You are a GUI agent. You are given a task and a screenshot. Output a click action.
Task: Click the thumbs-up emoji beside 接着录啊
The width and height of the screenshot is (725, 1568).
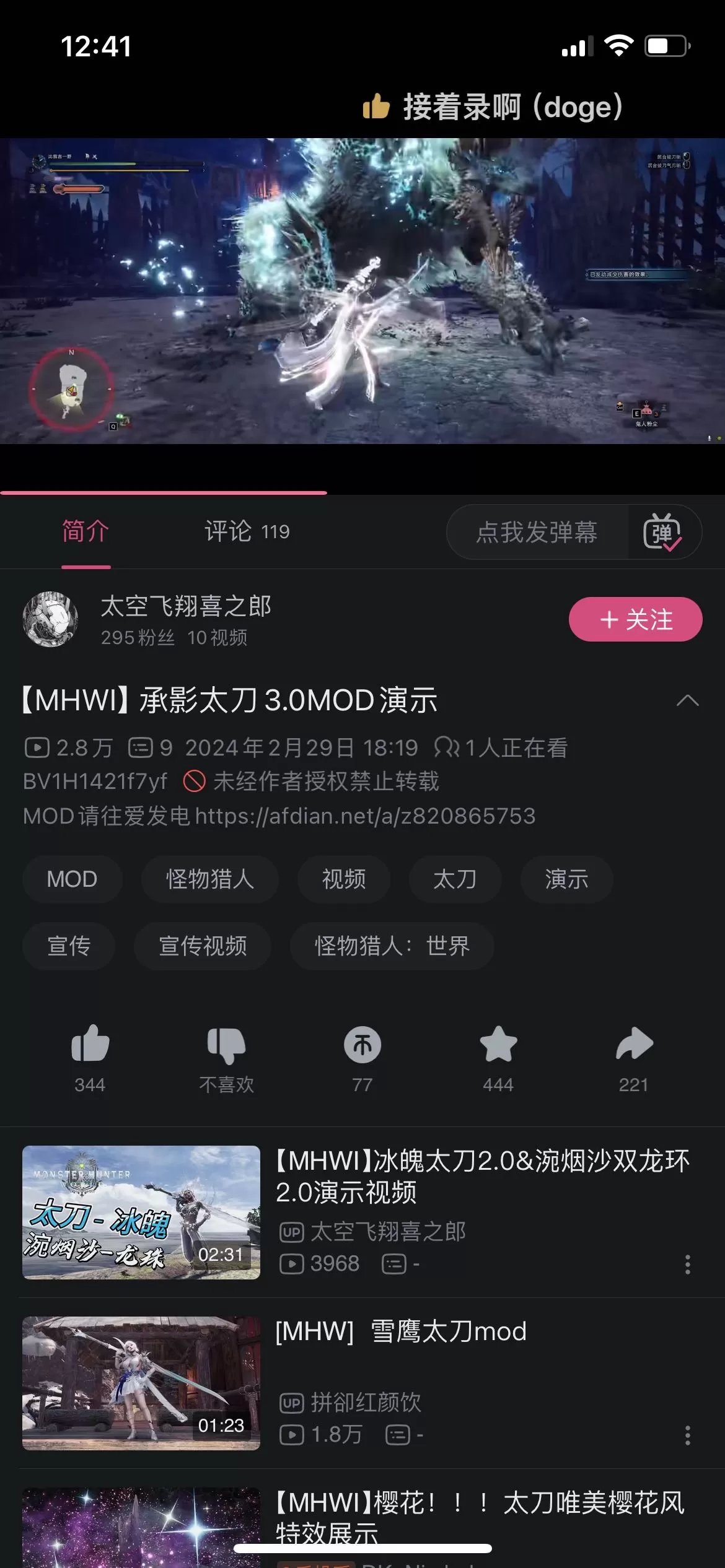tap(376, 106)
